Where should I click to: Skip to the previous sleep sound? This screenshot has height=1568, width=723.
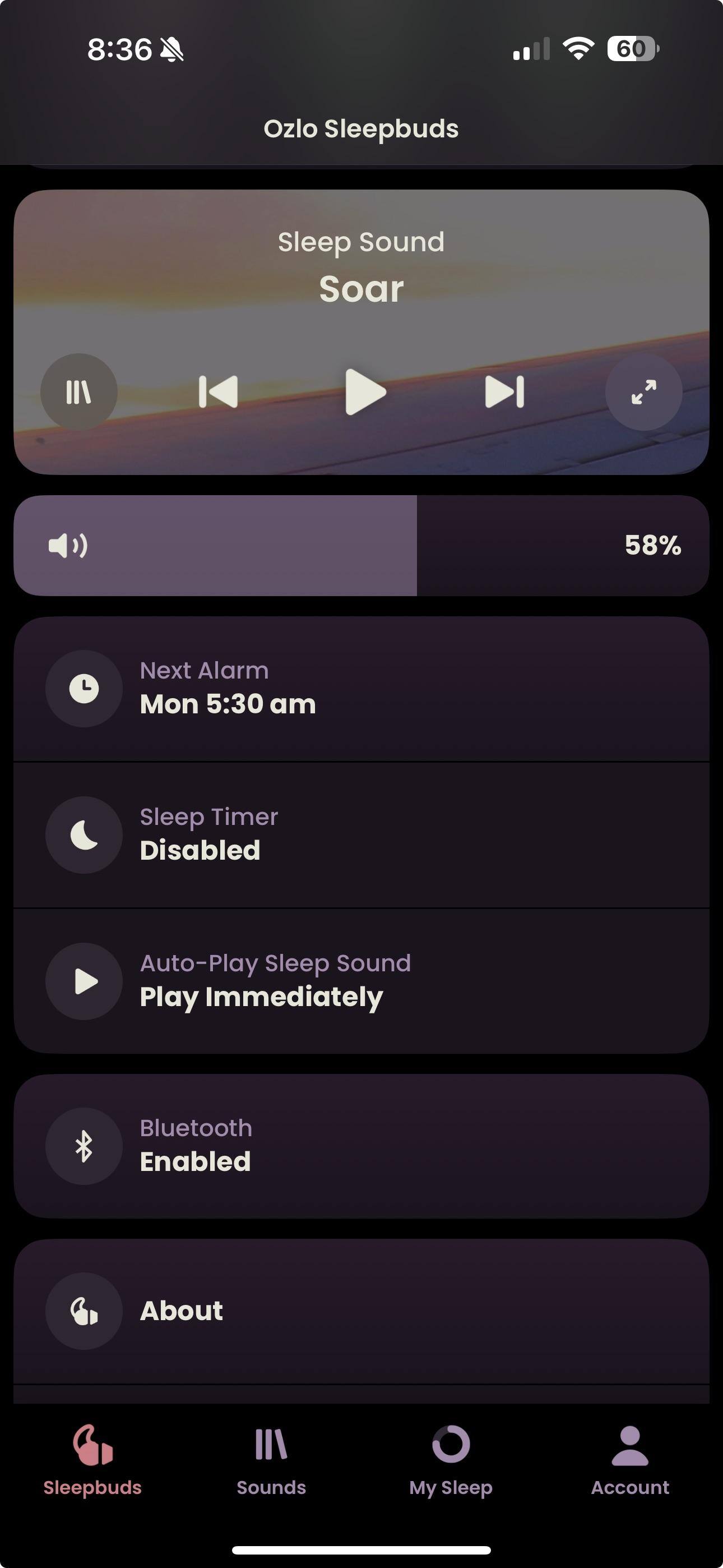pos(219,391)
